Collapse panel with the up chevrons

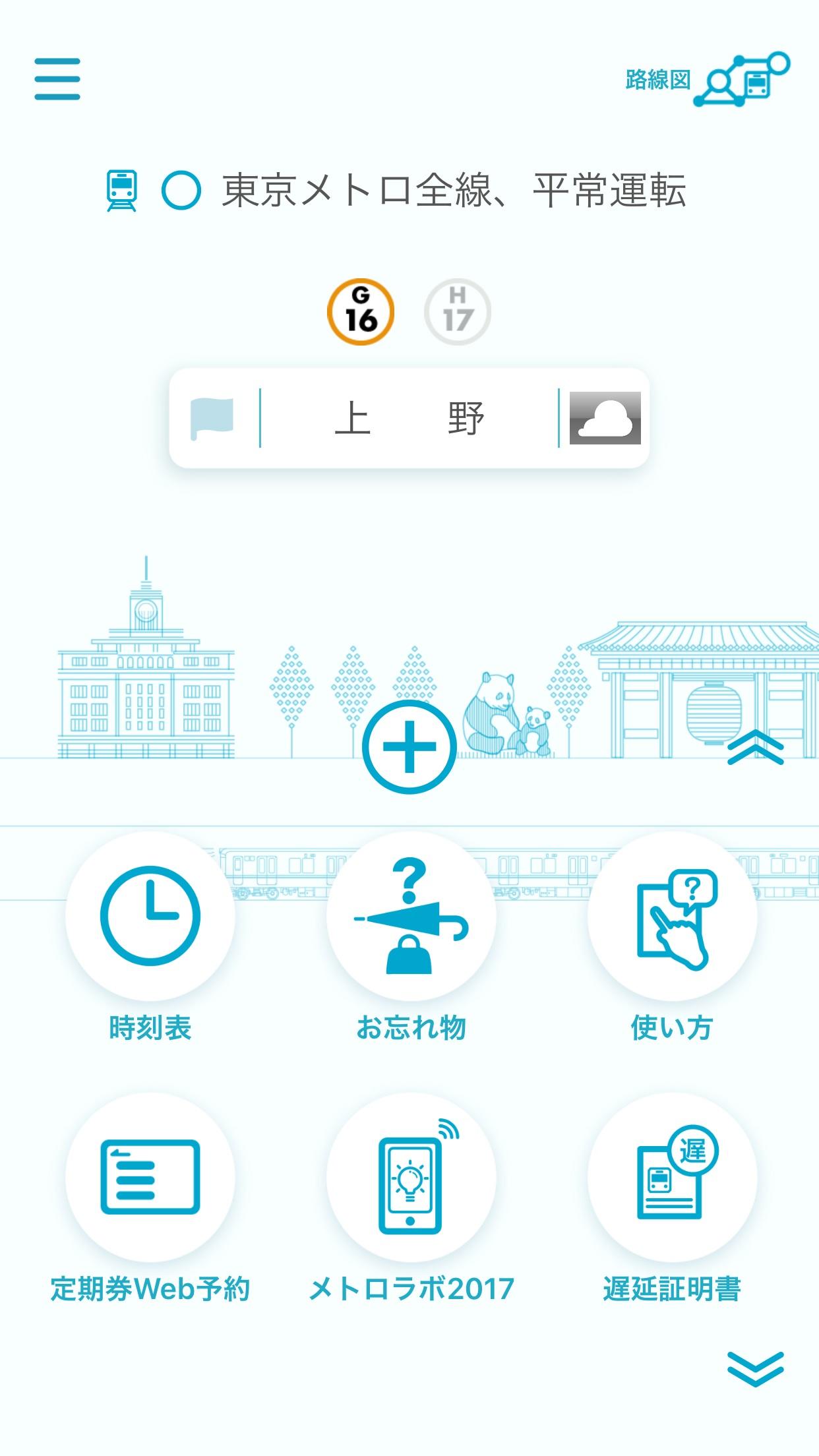tap(756, 748)
